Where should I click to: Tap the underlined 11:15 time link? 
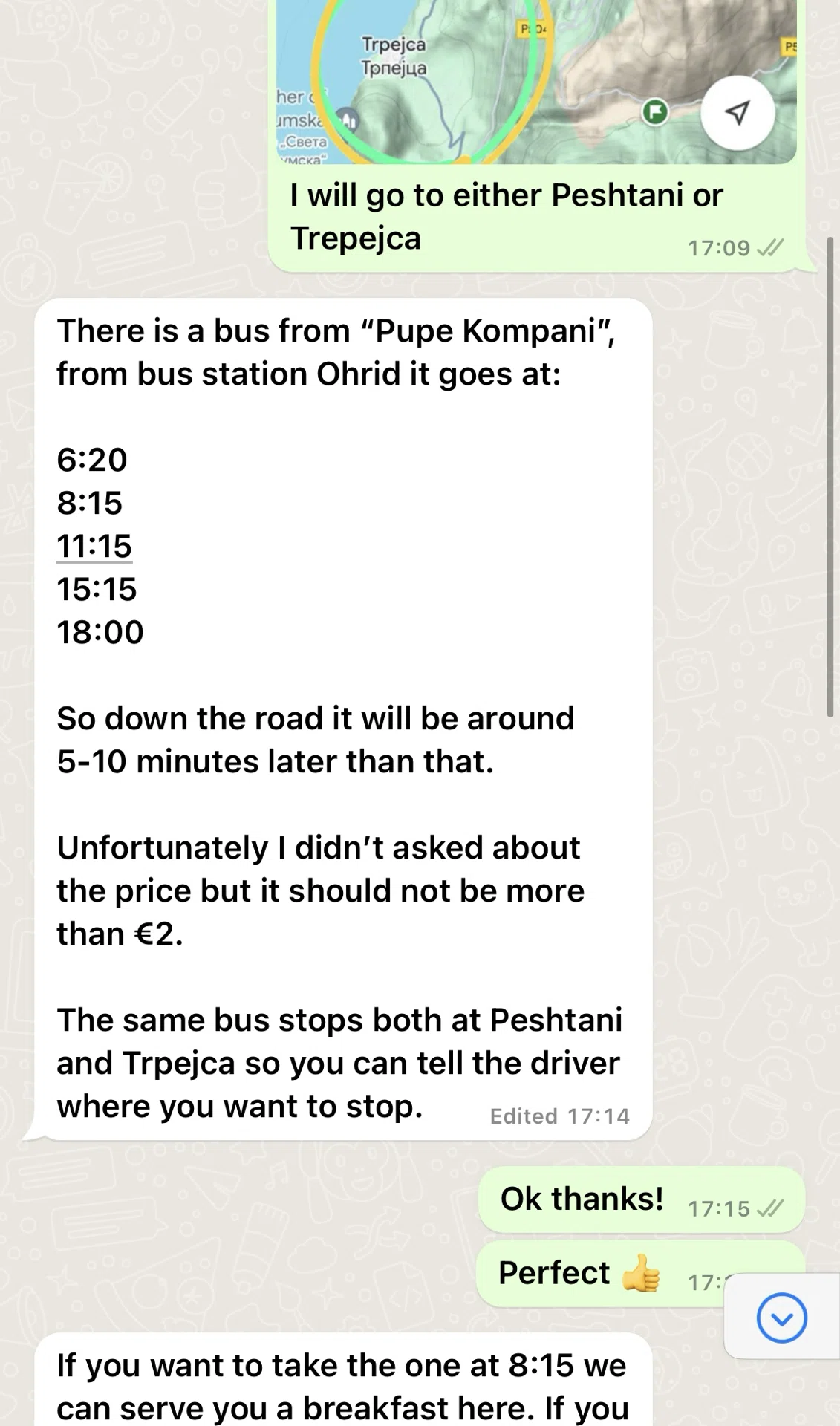(94, 546)
